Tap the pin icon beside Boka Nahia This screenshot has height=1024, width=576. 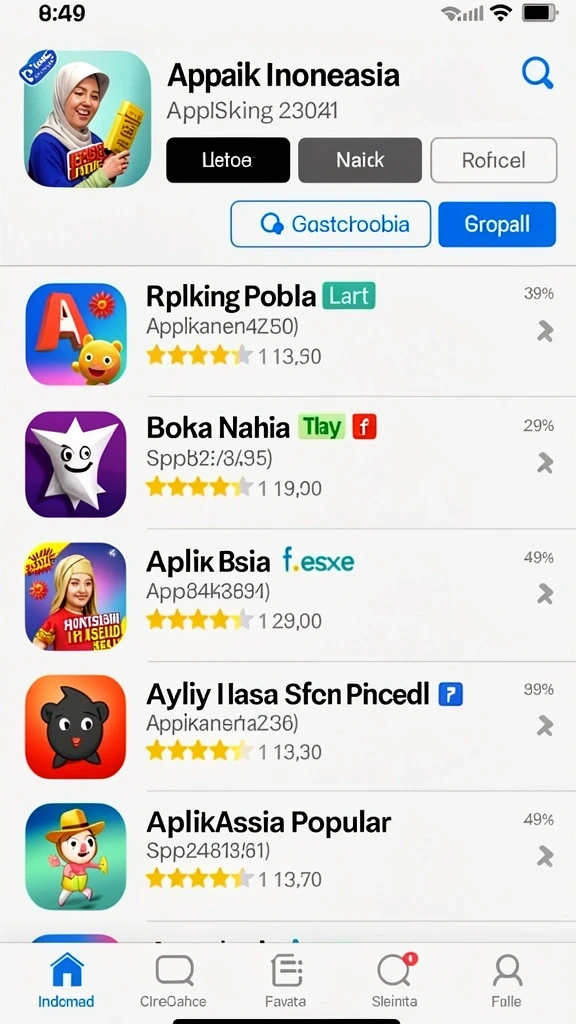click(545, 463)
